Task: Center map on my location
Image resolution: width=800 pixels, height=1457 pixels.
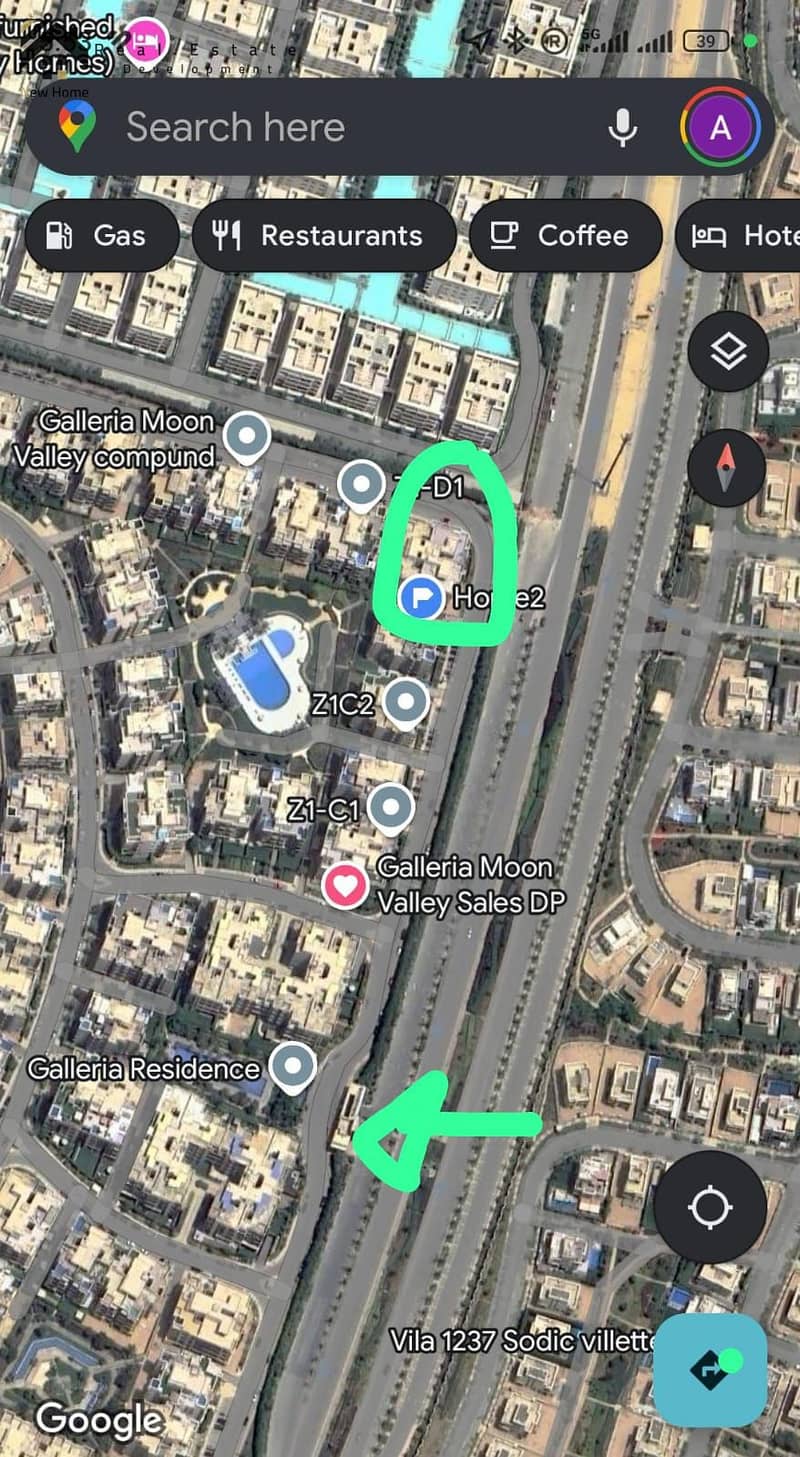Action: pos(710,1207)
